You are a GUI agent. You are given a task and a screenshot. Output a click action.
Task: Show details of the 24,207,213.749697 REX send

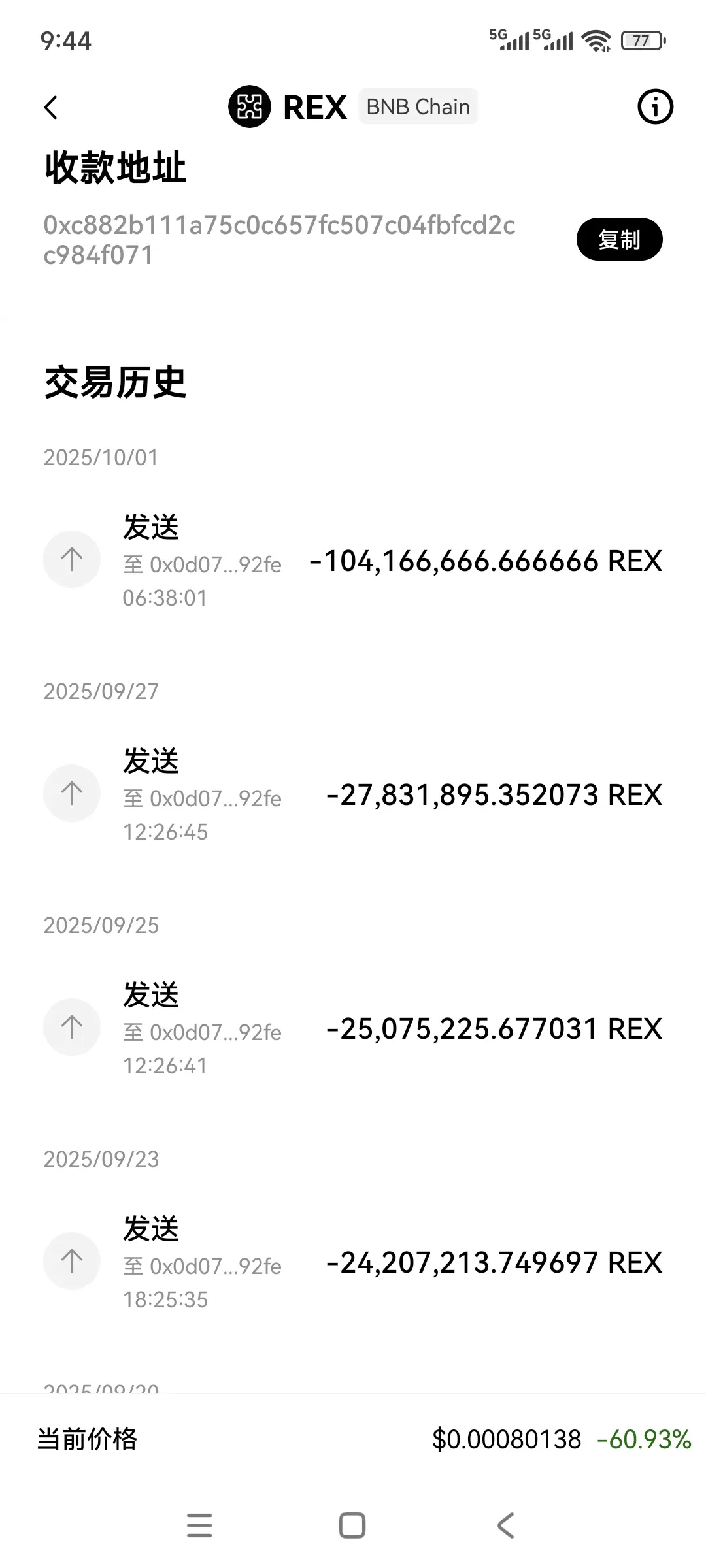[x=353, y=1263]
